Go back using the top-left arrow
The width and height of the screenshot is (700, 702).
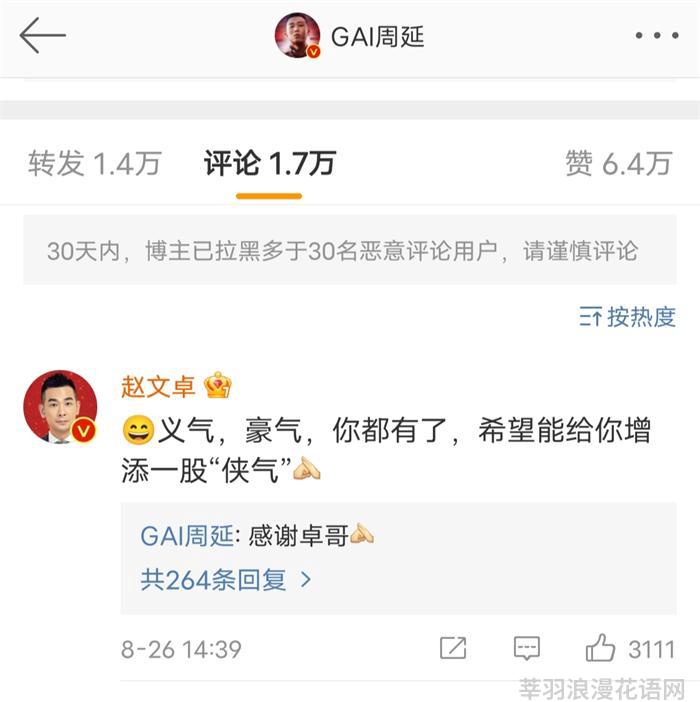pos(42,36)
